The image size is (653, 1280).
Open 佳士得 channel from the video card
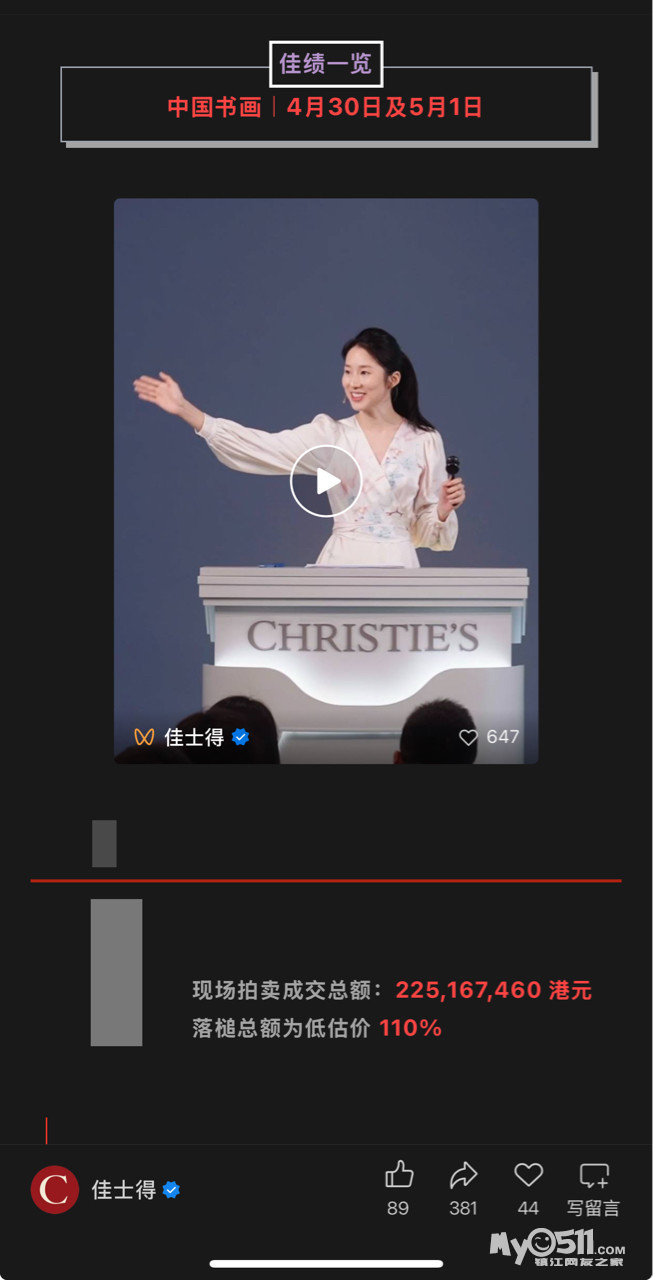pyautogui.click(x=194, y=737)
